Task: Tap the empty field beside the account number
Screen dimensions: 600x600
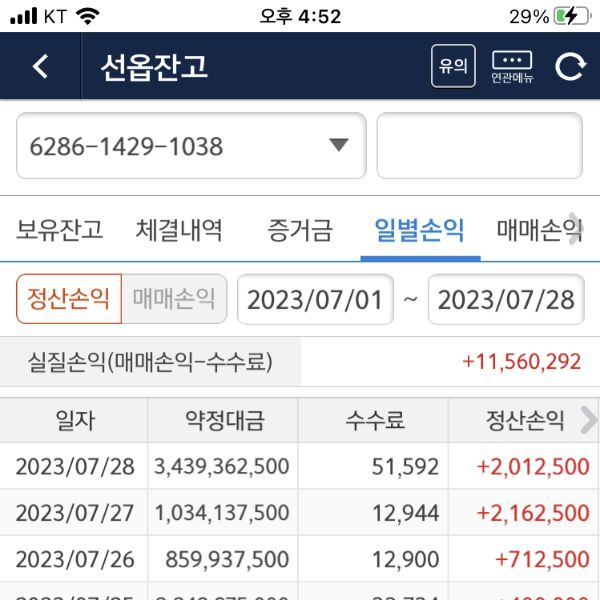Action: 479,146
